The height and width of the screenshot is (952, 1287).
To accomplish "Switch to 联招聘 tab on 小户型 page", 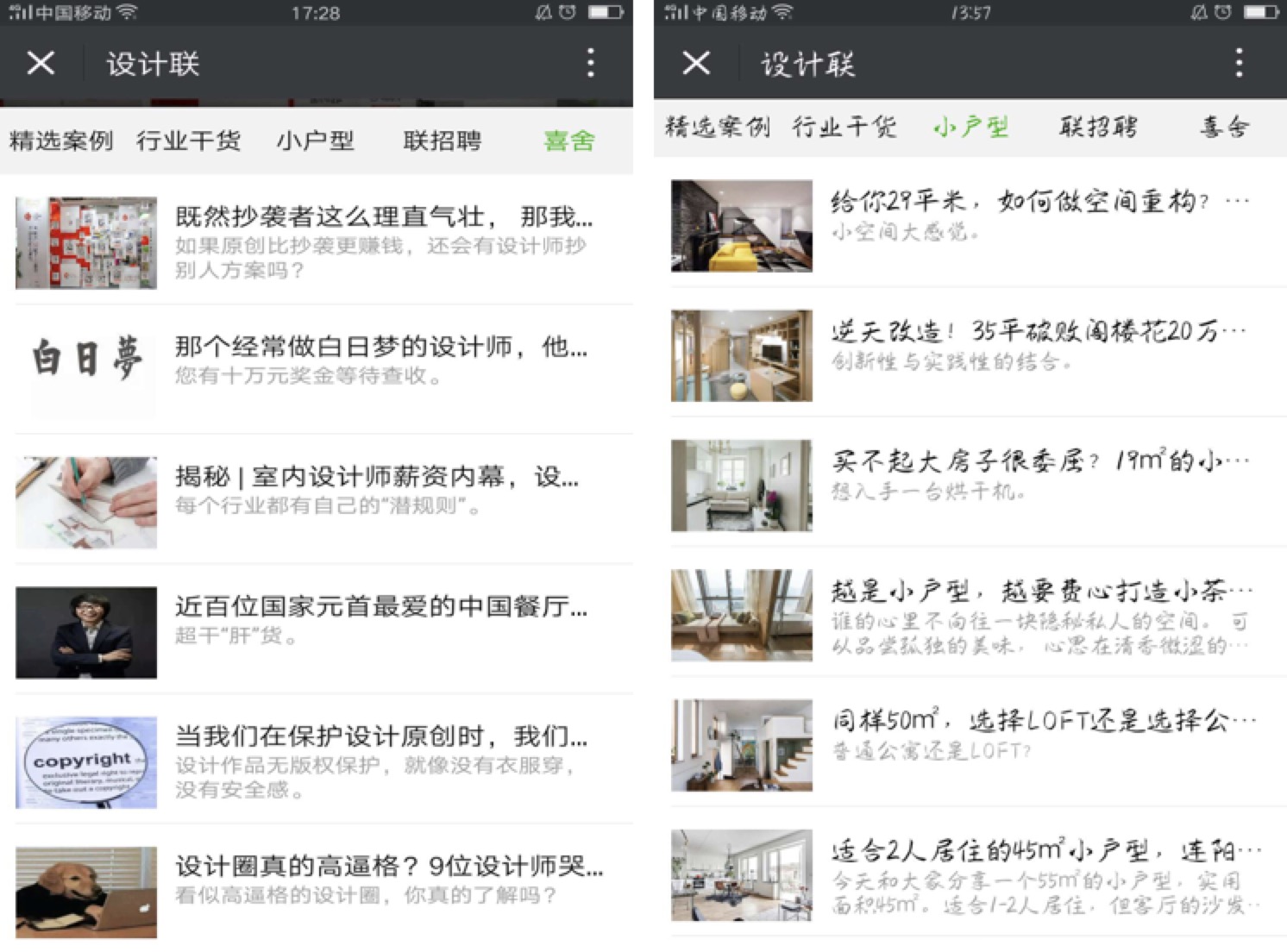I will pos(1097,128).
